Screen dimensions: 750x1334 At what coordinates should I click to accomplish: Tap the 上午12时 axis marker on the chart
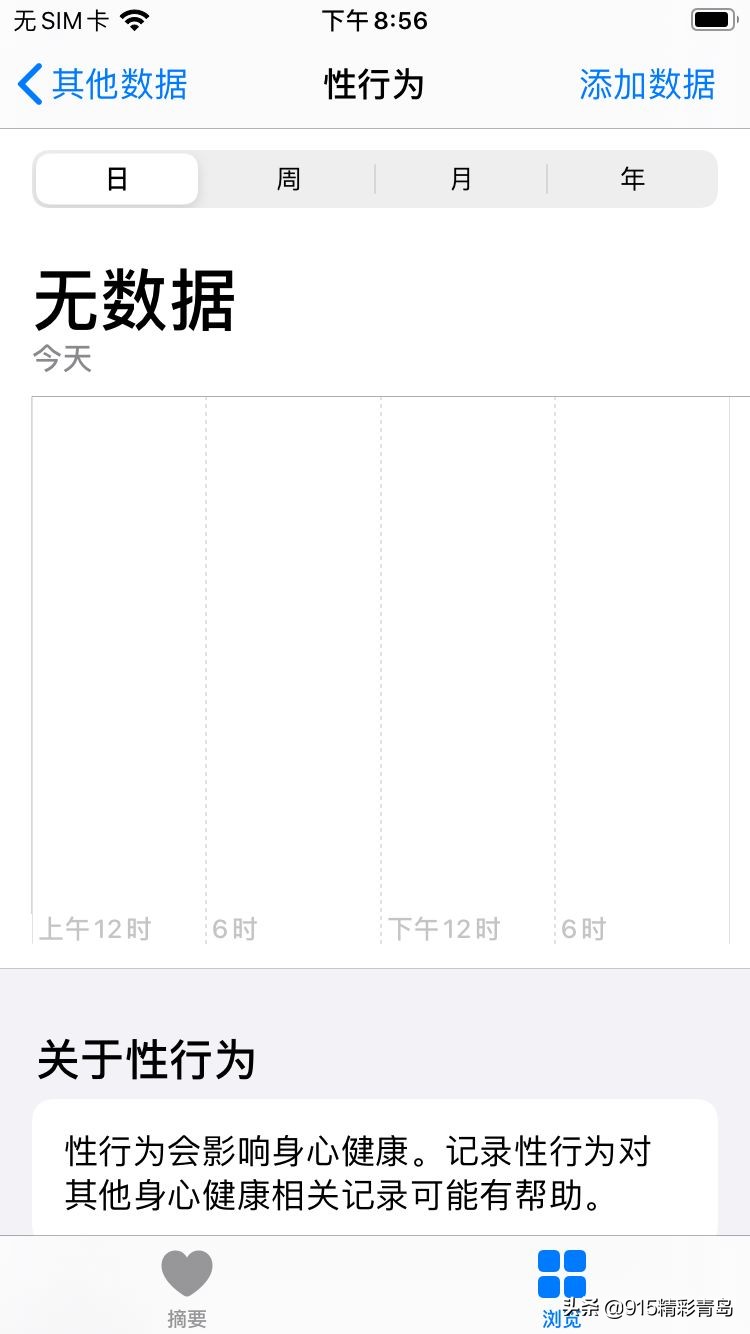pos(93,928)
